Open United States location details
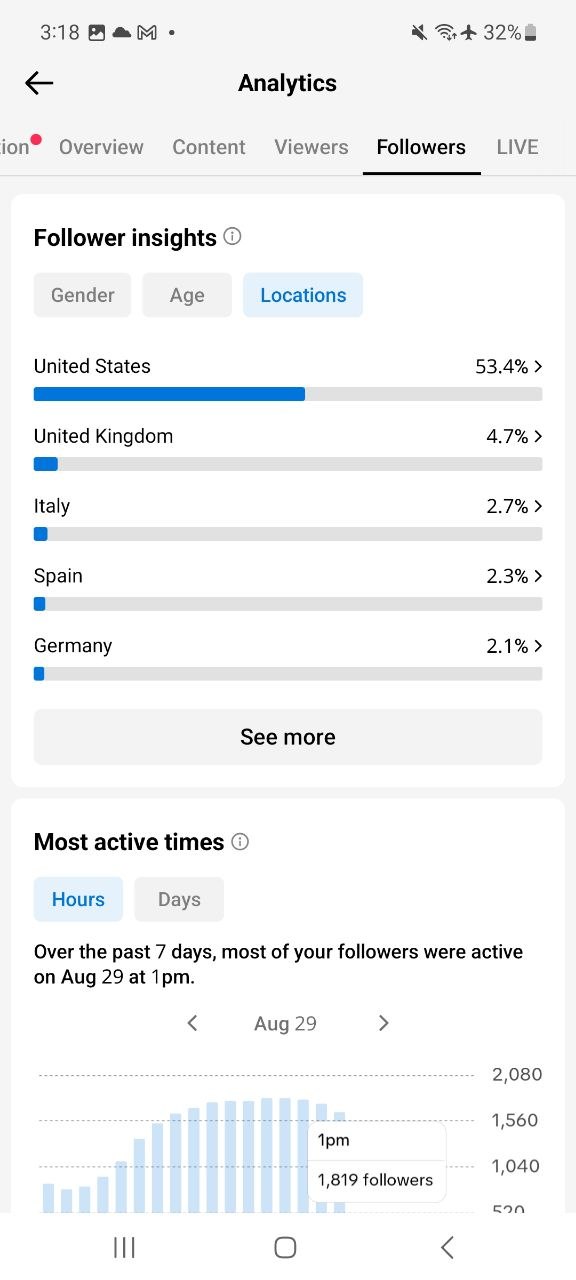Screen dimensions: 576x1280 pyautogui.click(x=288, y=377)
